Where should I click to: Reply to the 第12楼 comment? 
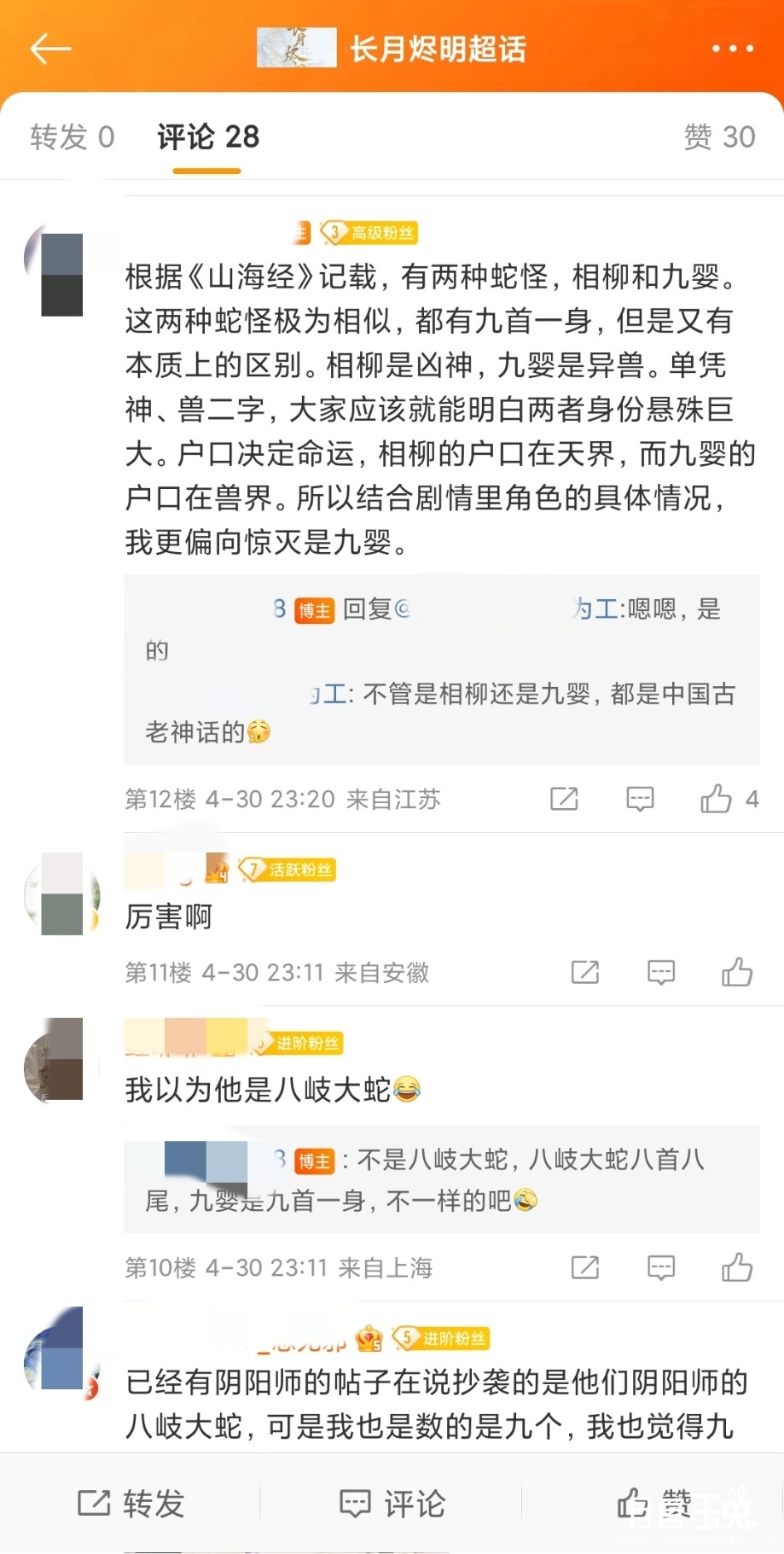tap(640, 799)
